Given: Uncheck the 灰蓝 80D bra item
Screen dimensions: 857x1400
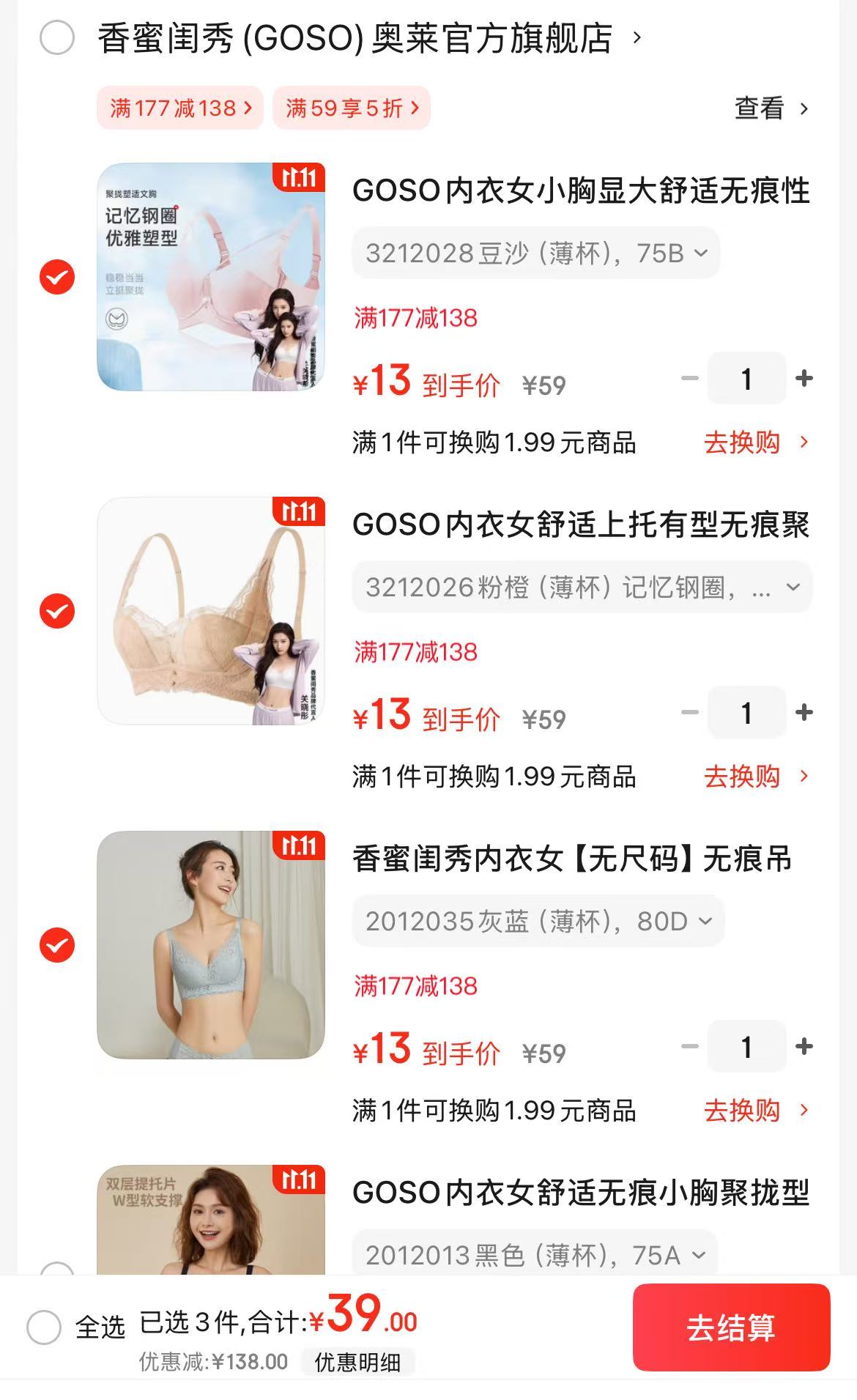Looking at the screenshot, I should (57, 945).
